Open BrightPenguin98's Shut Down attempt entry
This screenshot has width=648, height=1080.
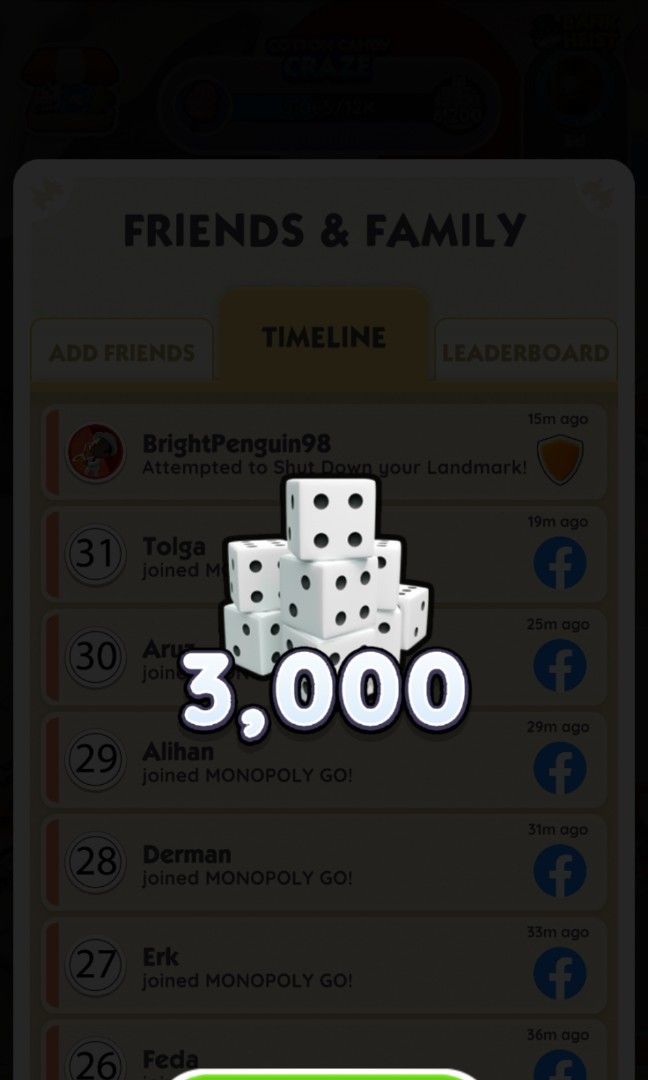click(324, 452)
